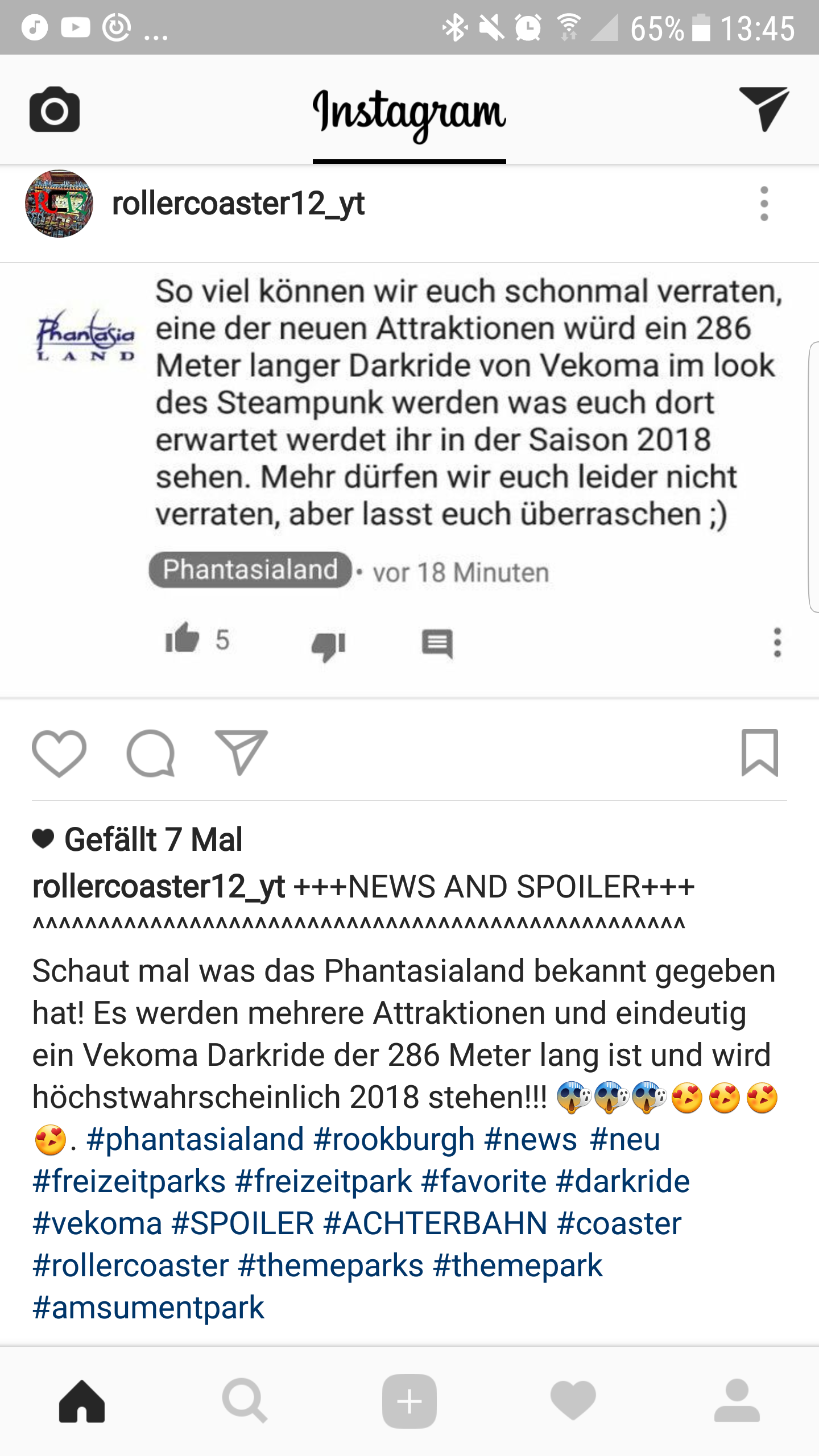
Task: View who liked: Gefällt 7 Mal
Action: coord(152,839)
